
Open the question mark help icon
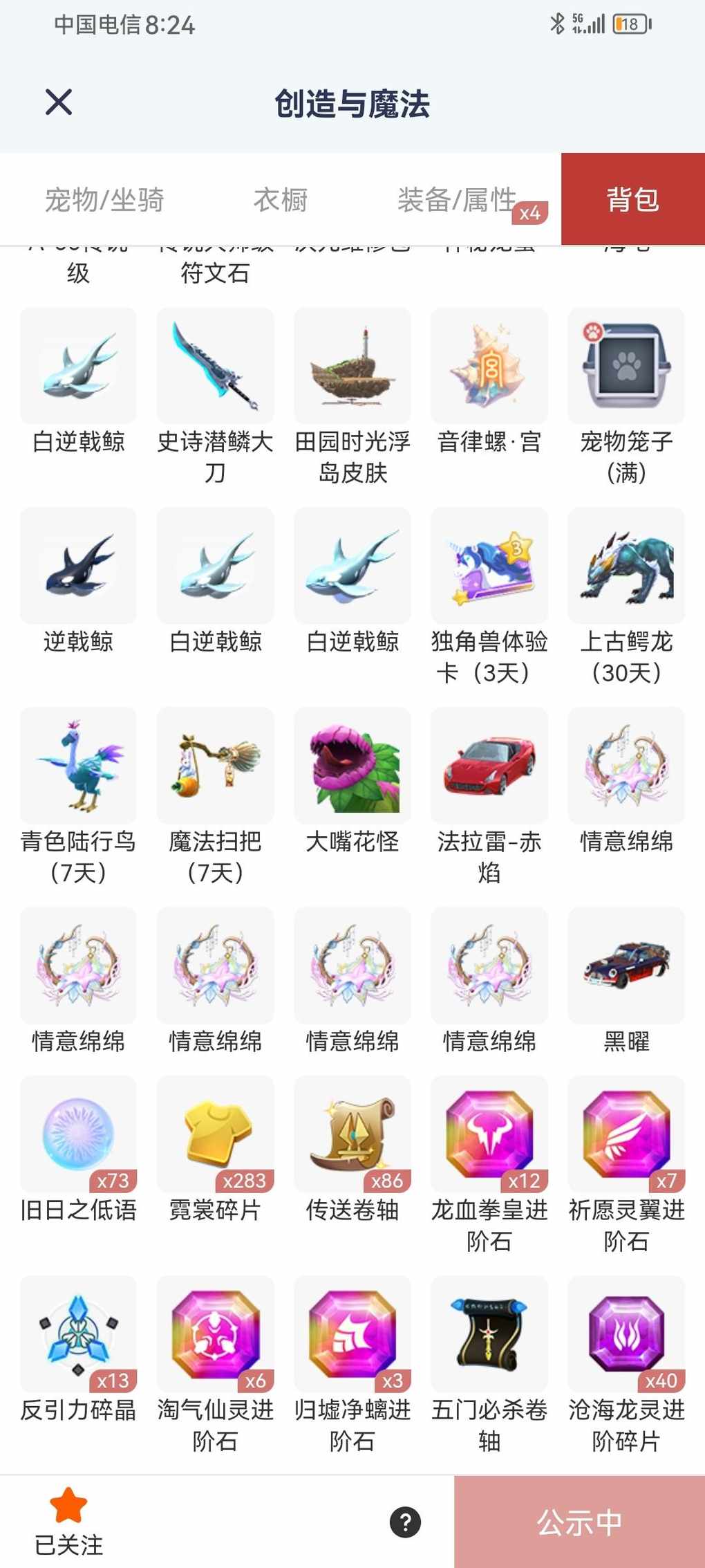[x=406, y=1522]
